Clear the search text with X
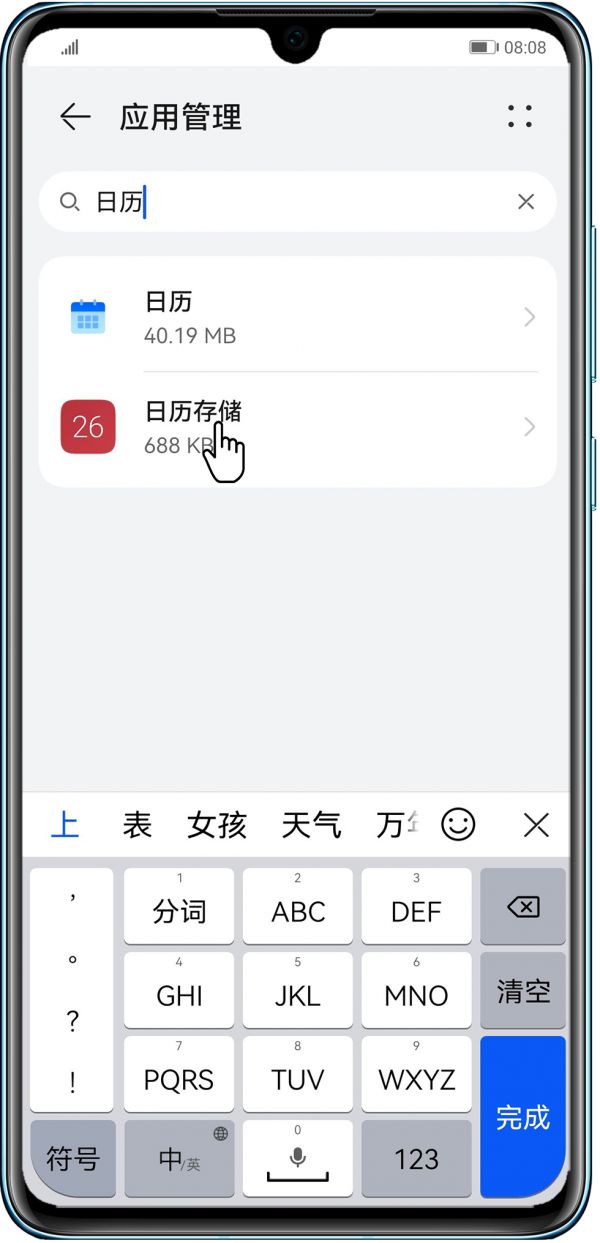 click(x=526, y=202)
